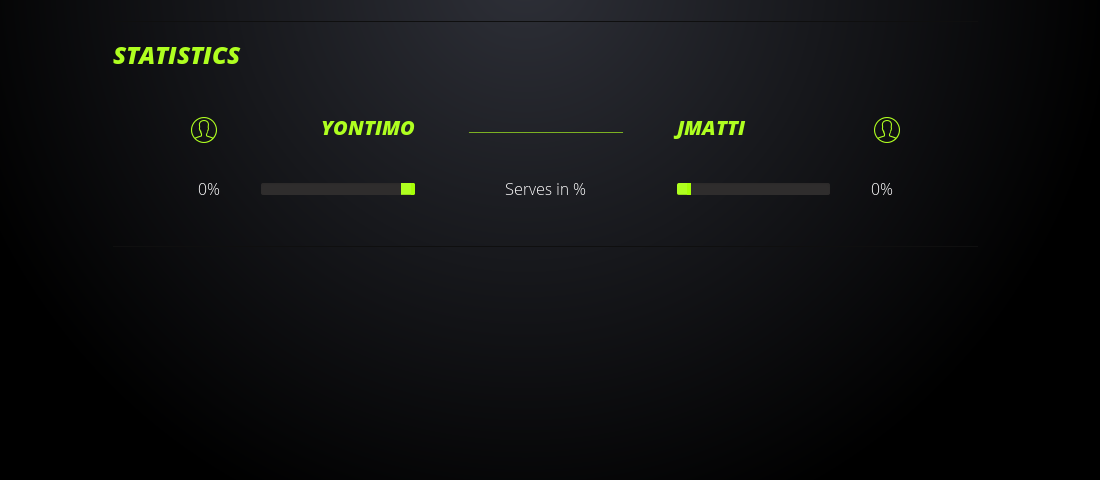This screenshot has width=1100, height=480.
Task: Open JMatti's profile avatar icon
Action: tap(887, 130)
